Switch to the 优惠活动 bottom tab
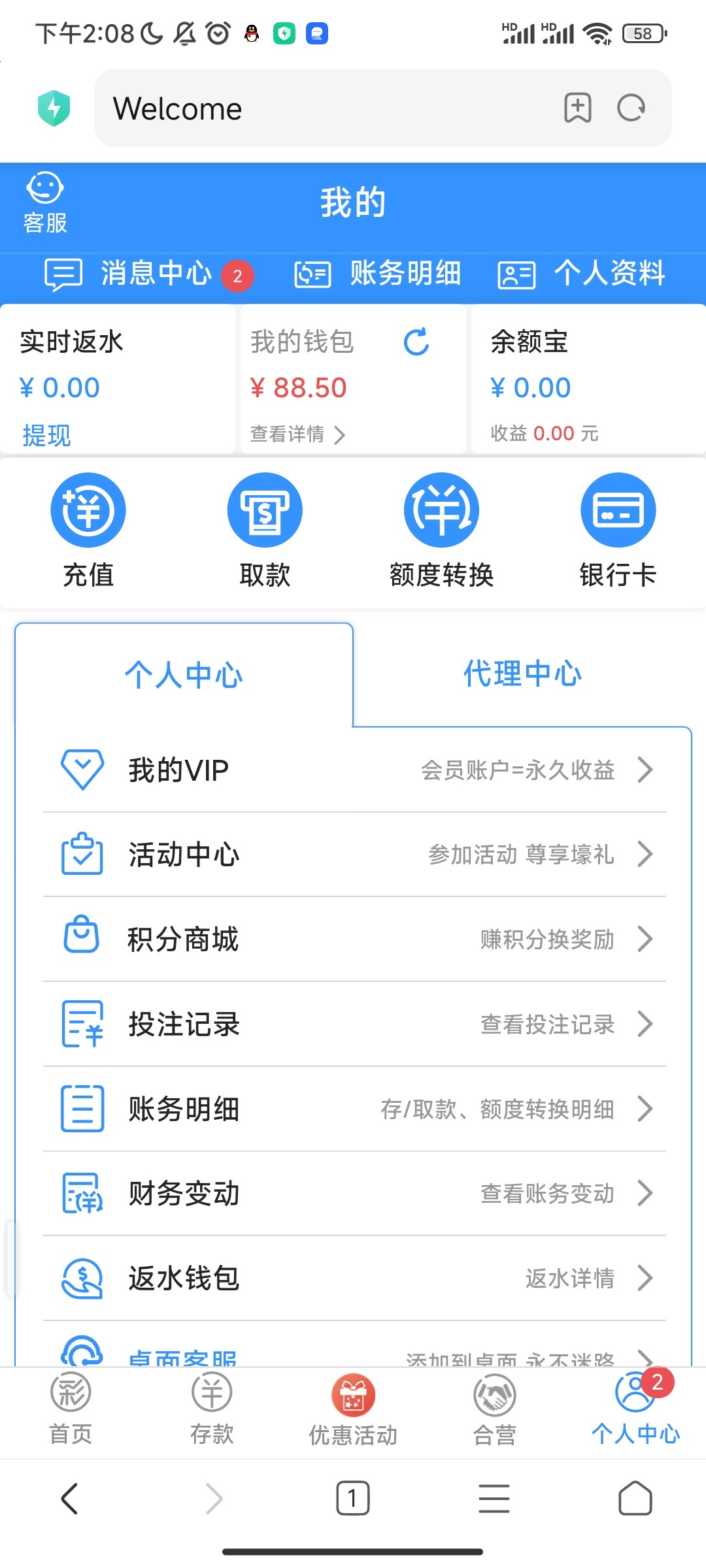 click(353, 1410)
